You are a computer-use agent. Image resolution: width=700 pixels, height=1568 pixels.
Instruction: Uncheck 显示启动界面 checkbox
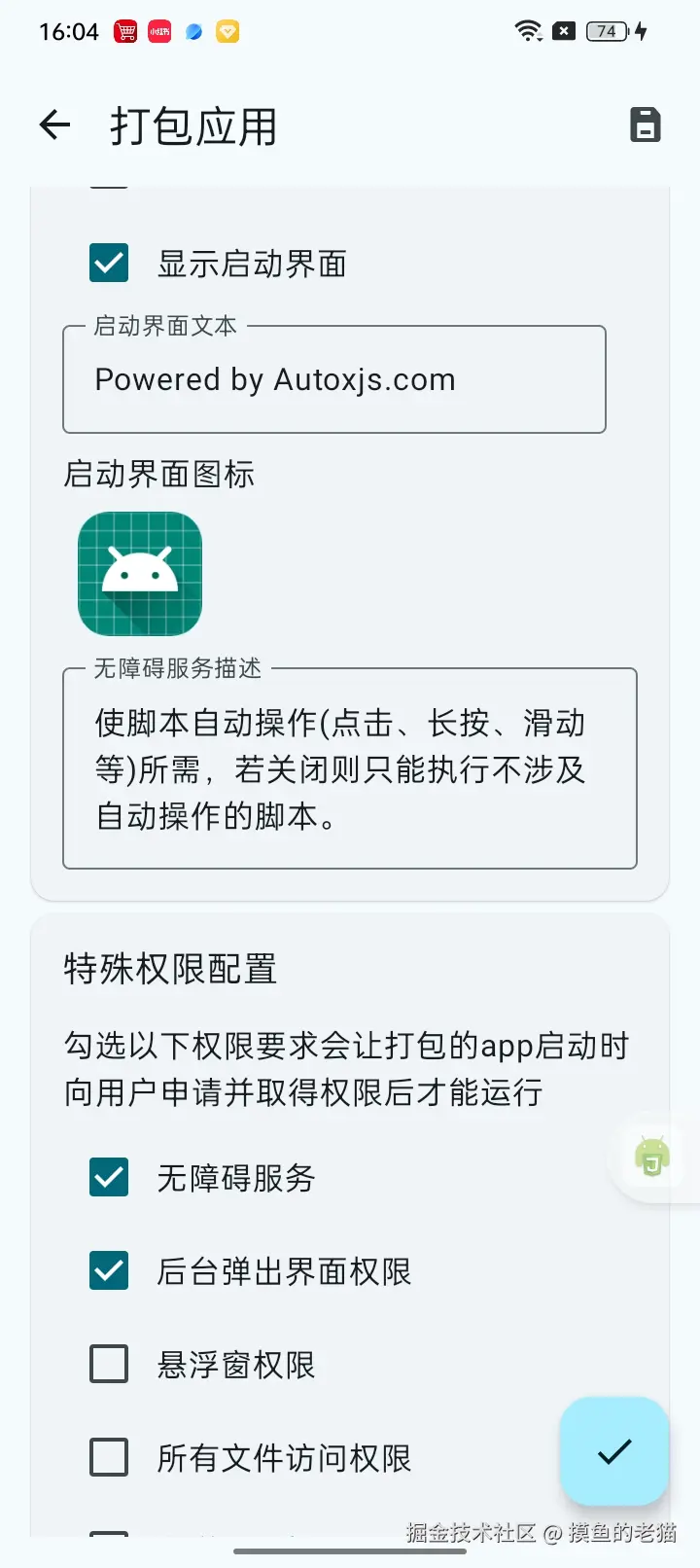point(109,264)
